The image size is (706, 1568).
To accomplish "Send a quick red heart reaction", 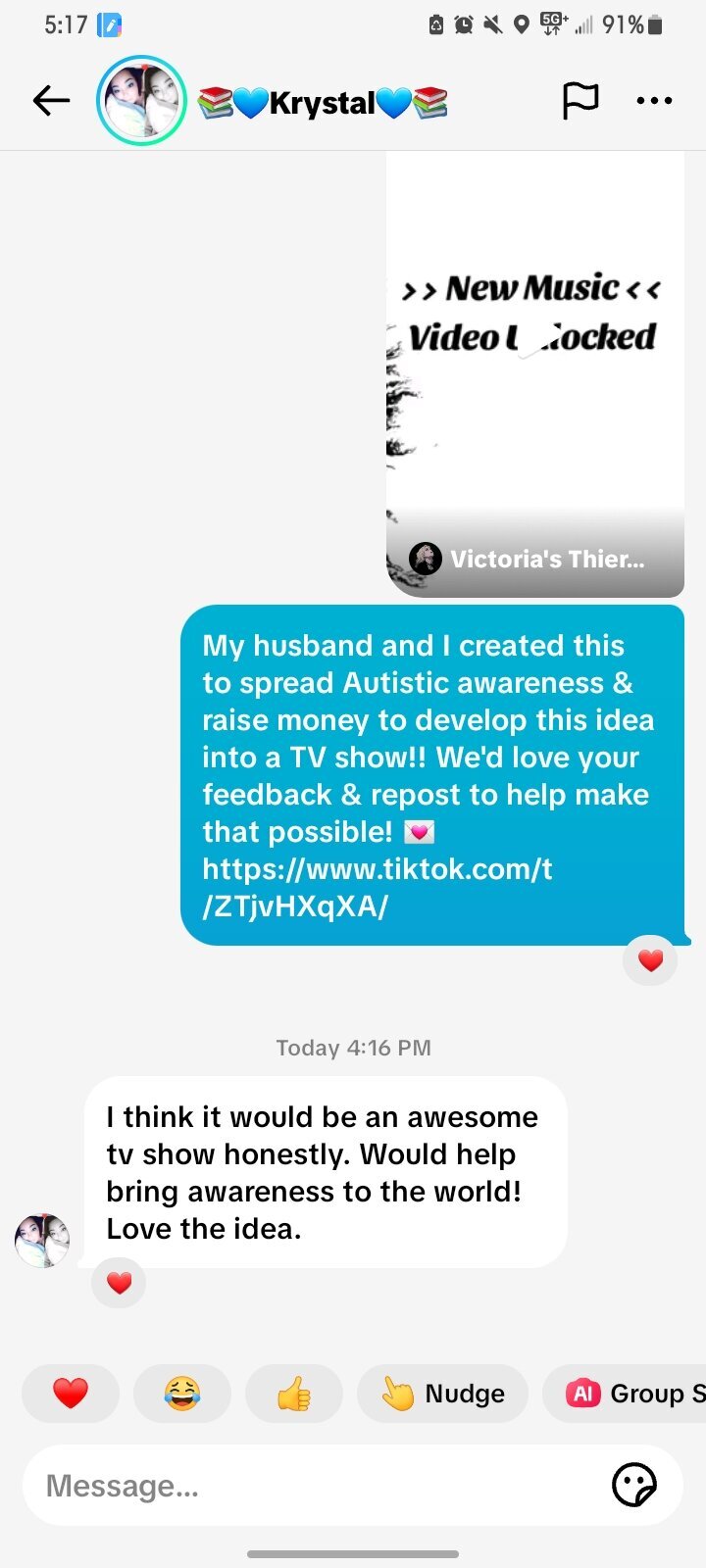I will [x=71, y=1393].
